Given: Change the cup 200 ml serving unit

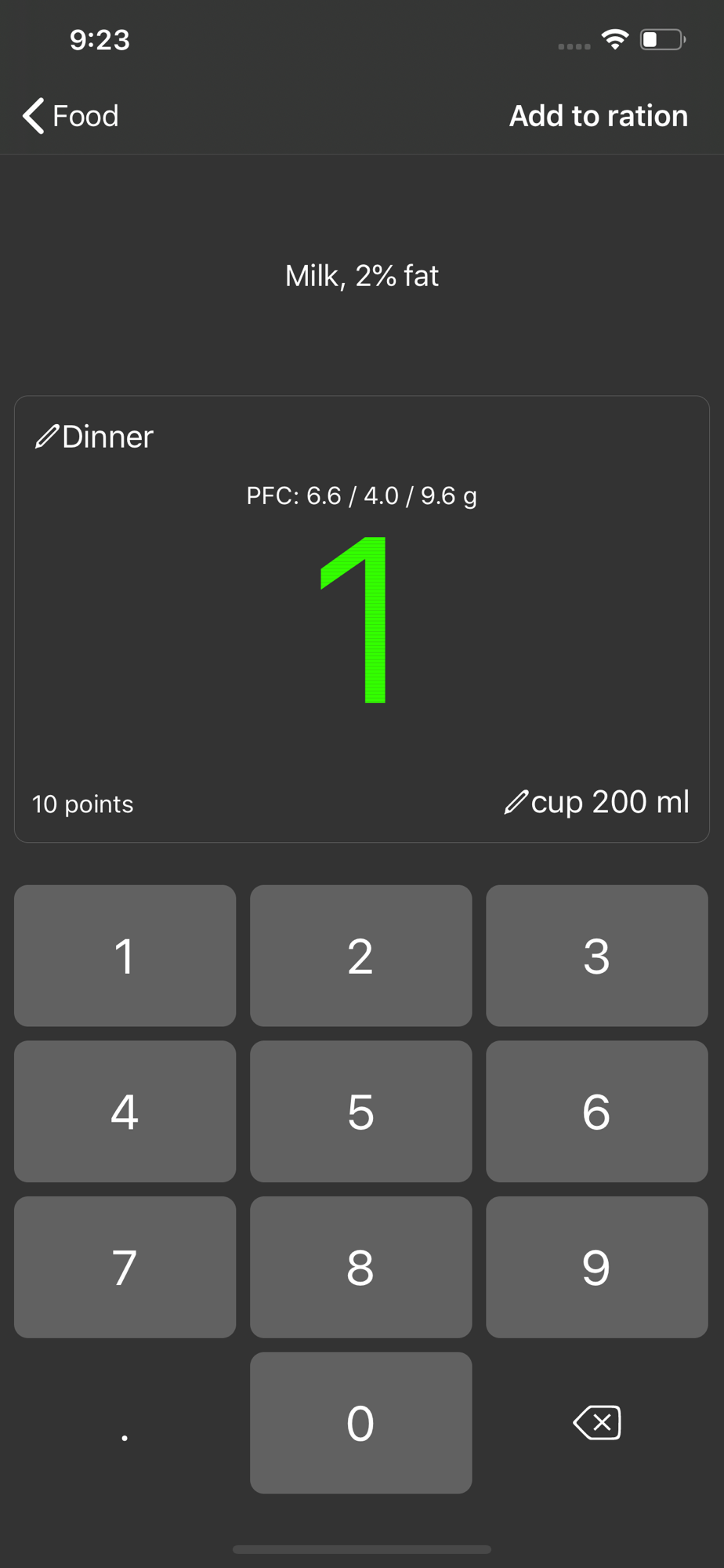Looking at the screenshot, I should [x=597, y=802].
